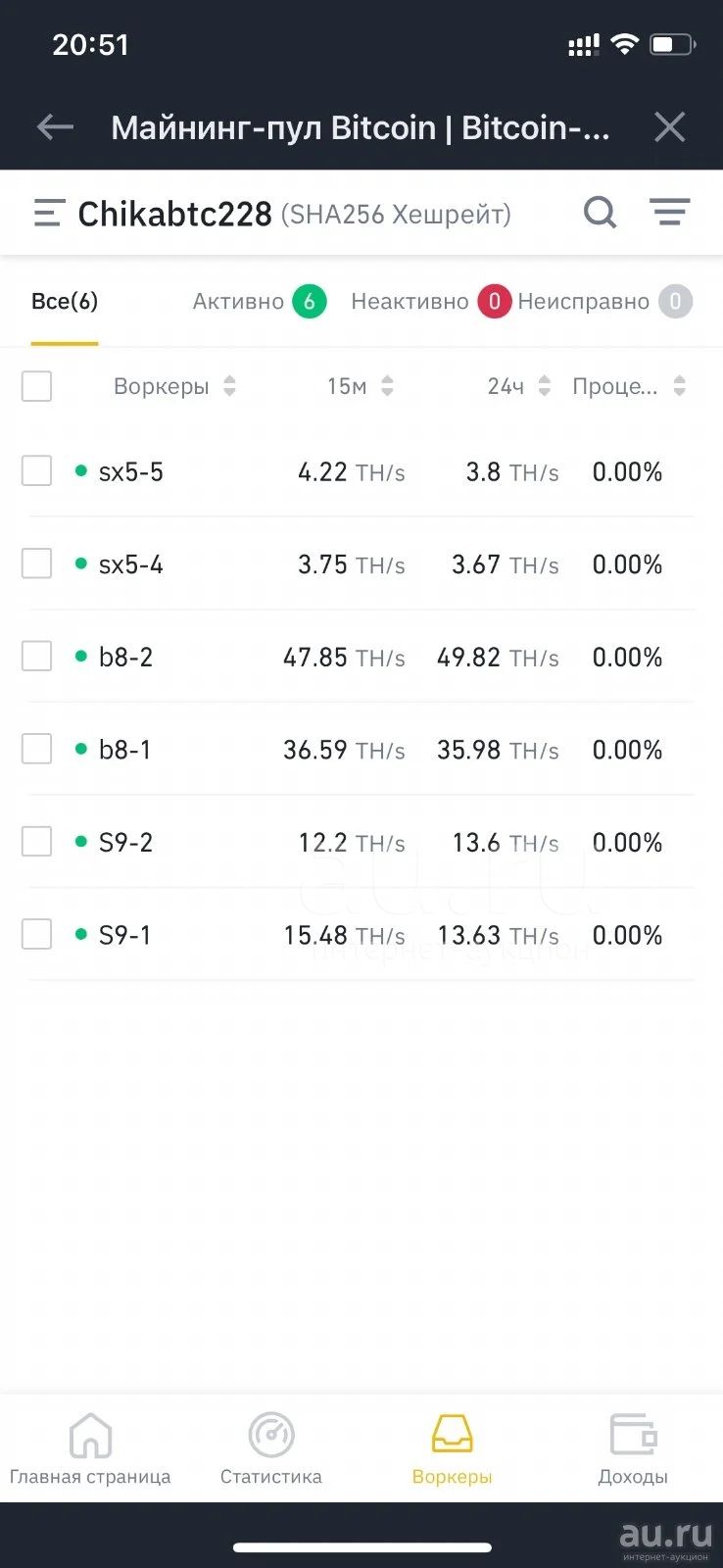Search workers with the magnifier icon

tap(601, 212)
